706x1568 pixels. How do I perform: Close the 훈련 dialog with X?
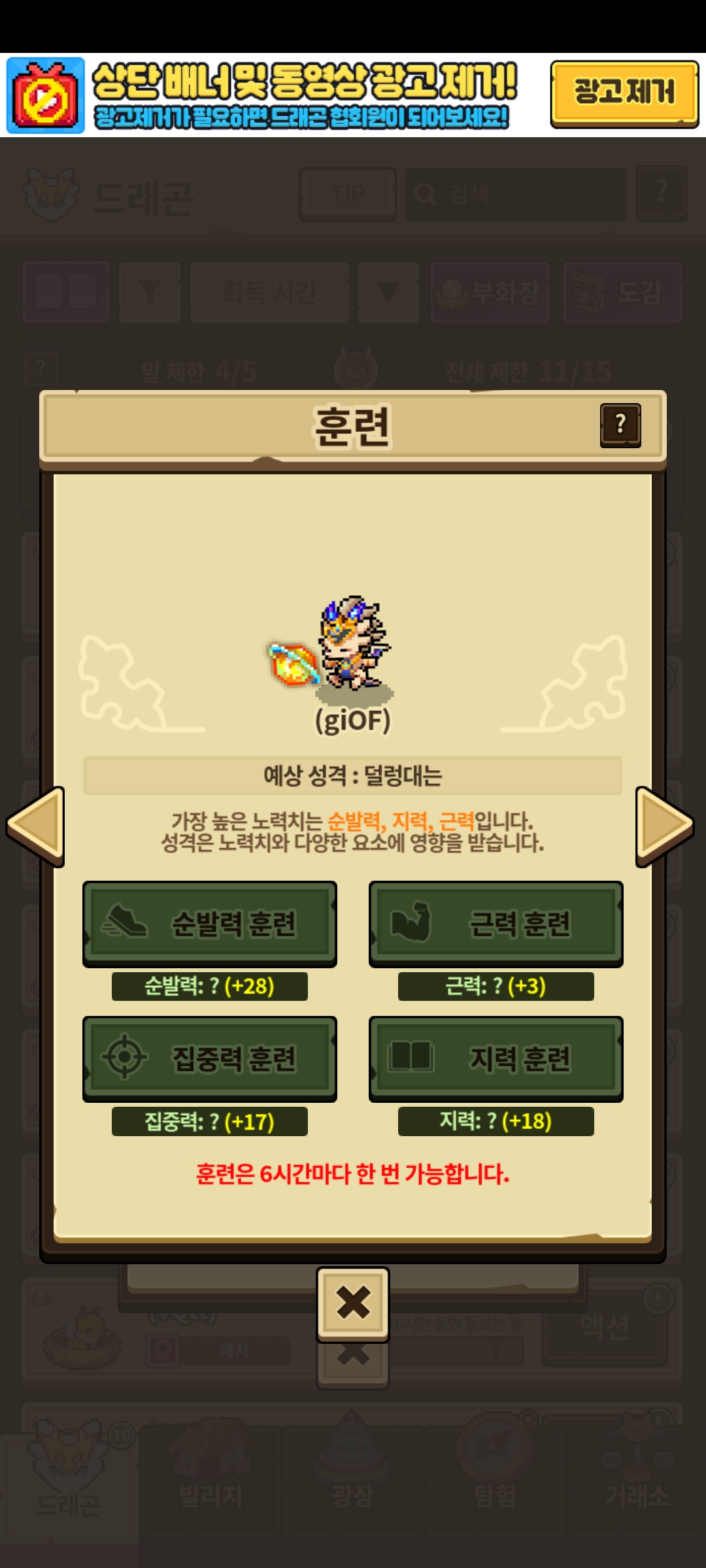pos(353,1303)
